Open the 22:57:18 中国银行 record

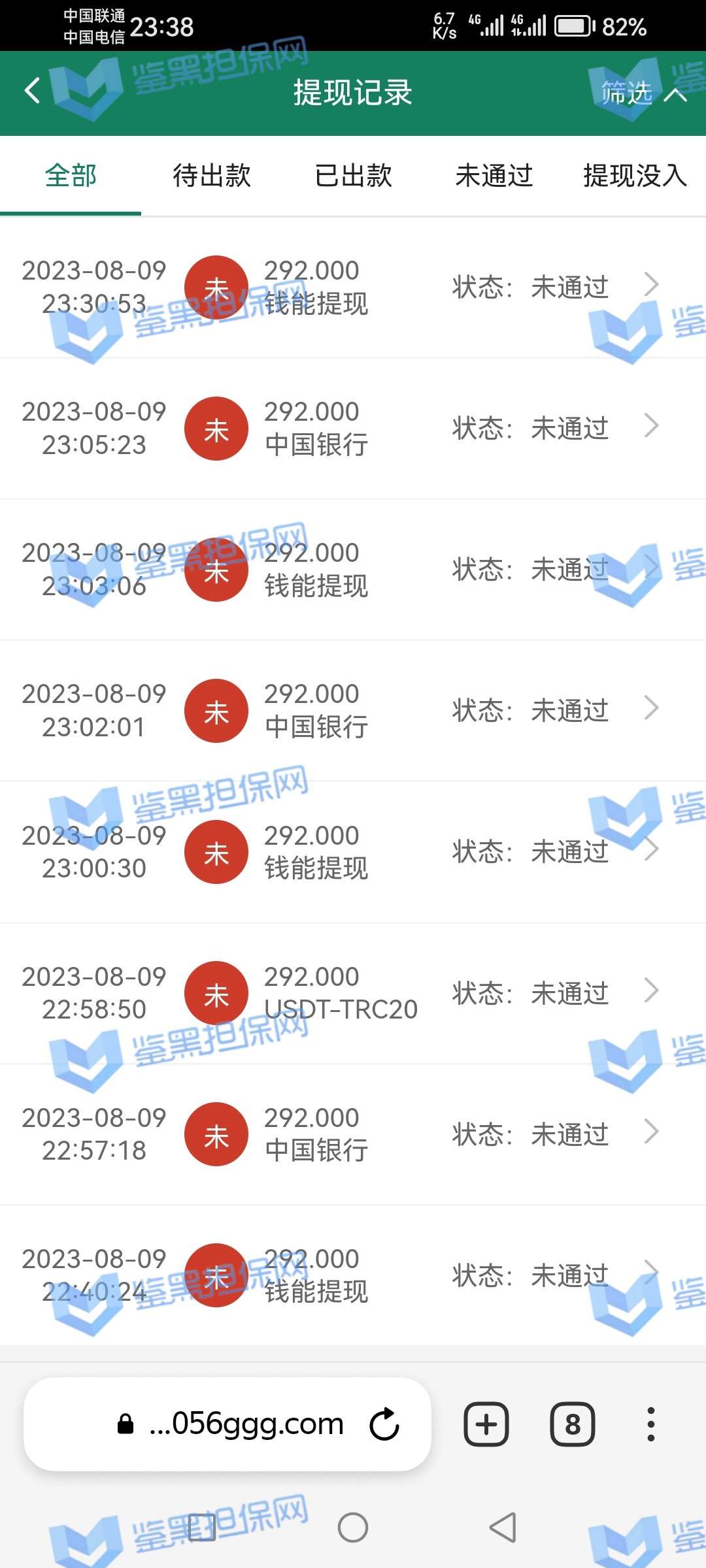click(353, 1134)
